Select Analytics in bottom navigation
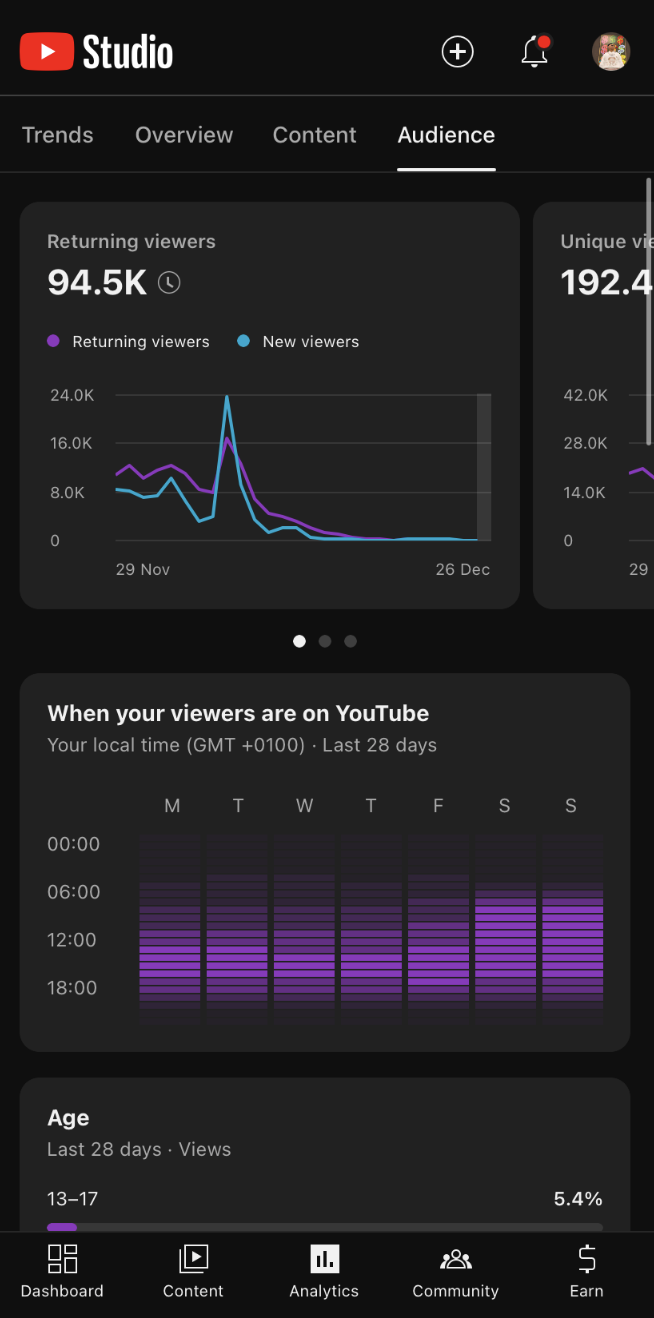 pyautogui.click(x=324, y=1271)
